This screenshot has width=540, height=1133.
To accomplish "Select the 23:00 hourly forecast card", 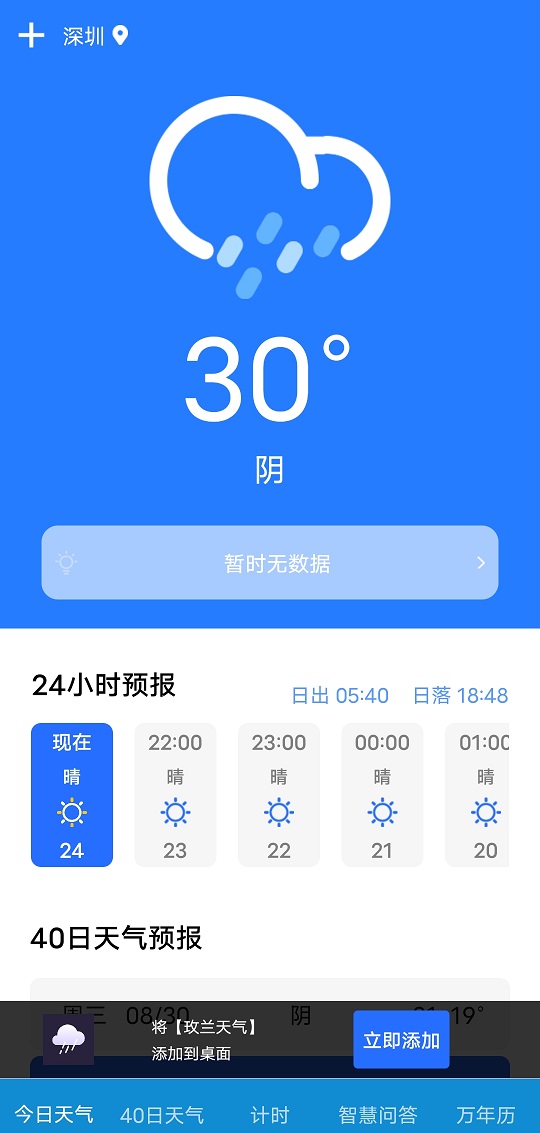I will point(278,795).
